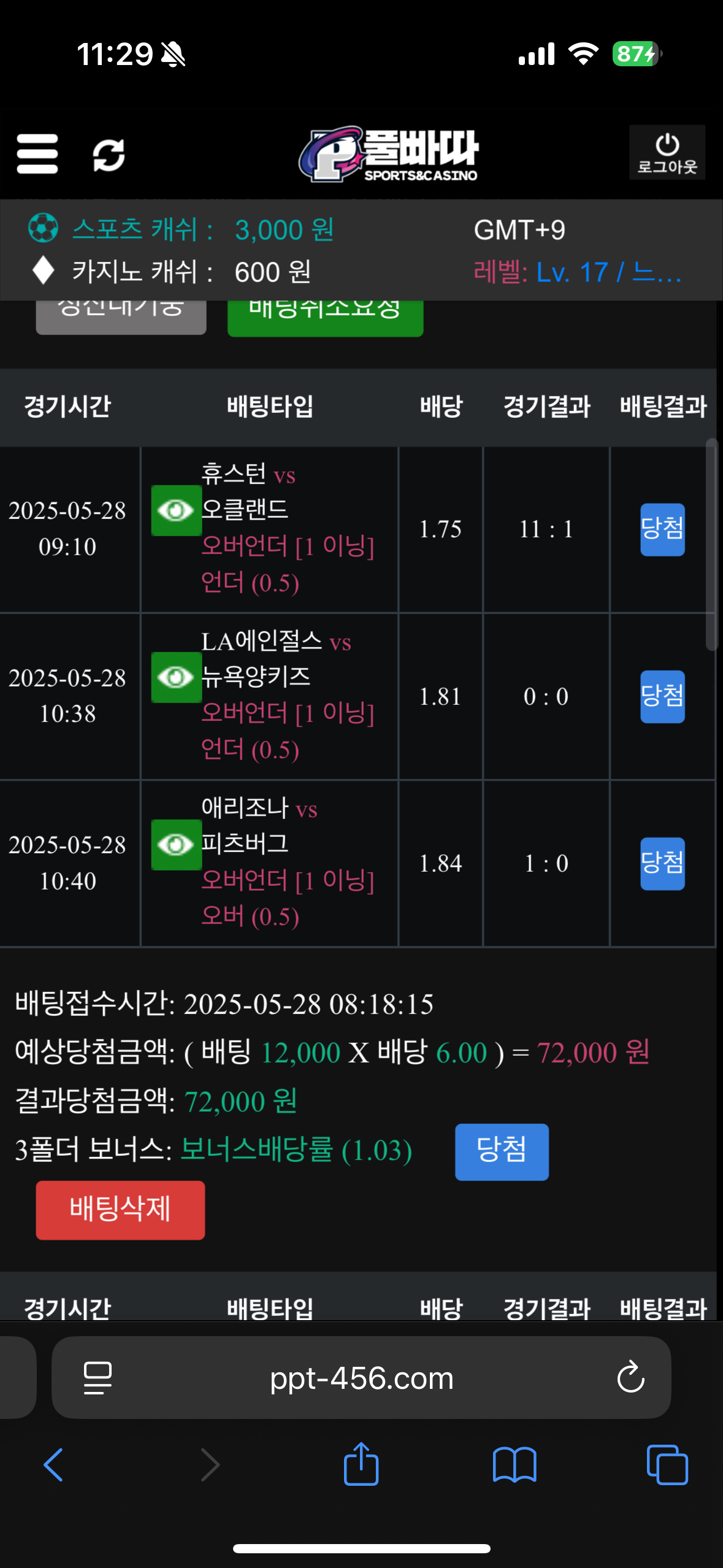This screenshot has width=723, height=1568.
Task: Delete the bet with 배팅삭제
Action: click(x=120, y=1210)
